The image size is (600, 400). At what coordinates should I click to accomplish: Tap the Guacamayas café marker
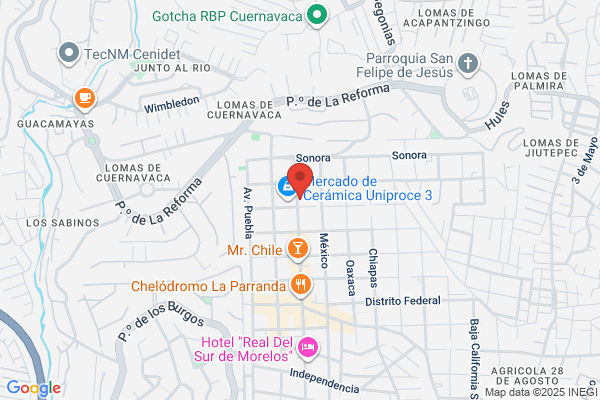click(85, 98)
